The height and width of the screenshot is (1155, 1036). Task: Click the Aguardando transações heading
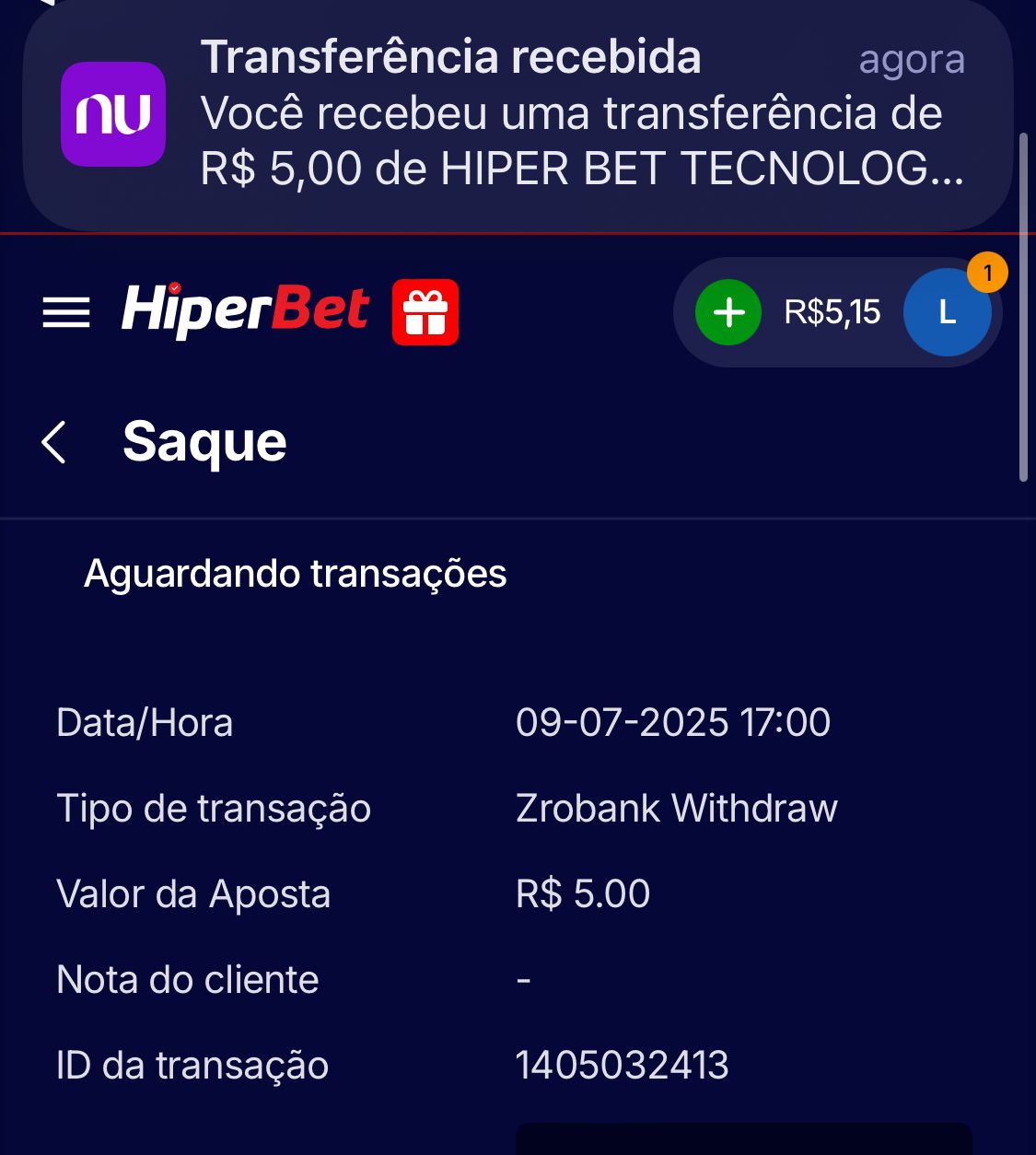click(x=296, y=574)
